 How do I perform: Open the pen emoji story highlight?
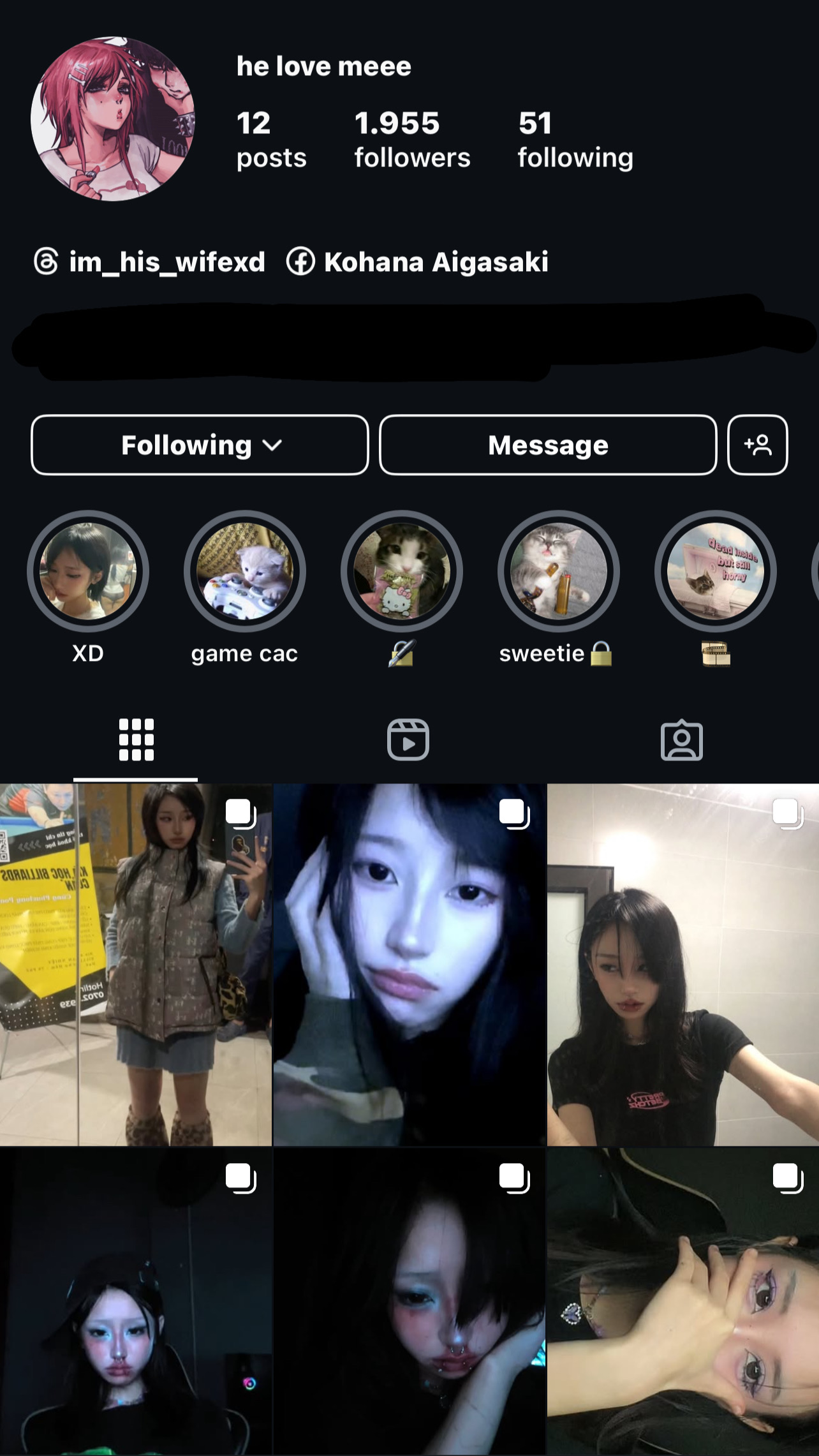coord(402,571)
